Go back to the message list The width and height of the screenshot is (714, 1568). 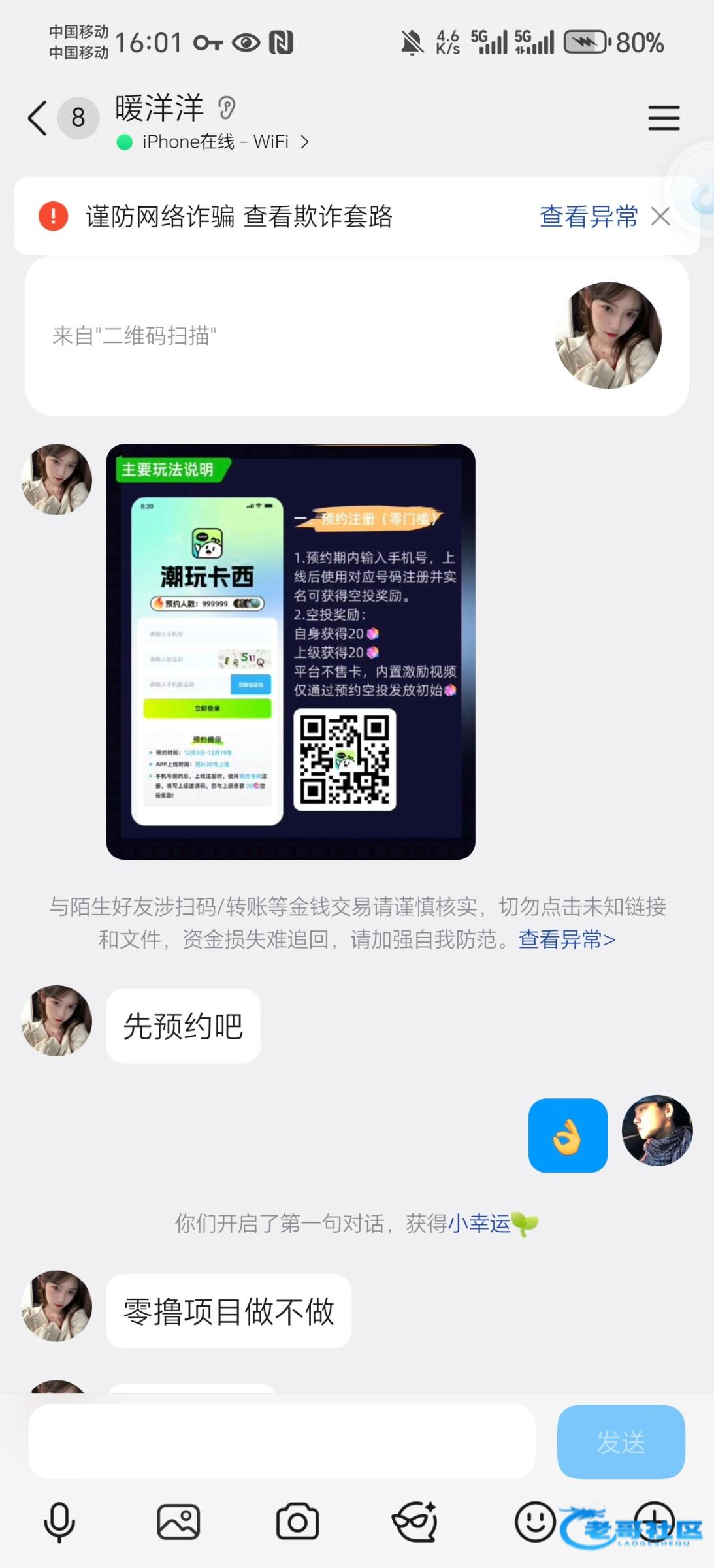click(x=38, y=118)
